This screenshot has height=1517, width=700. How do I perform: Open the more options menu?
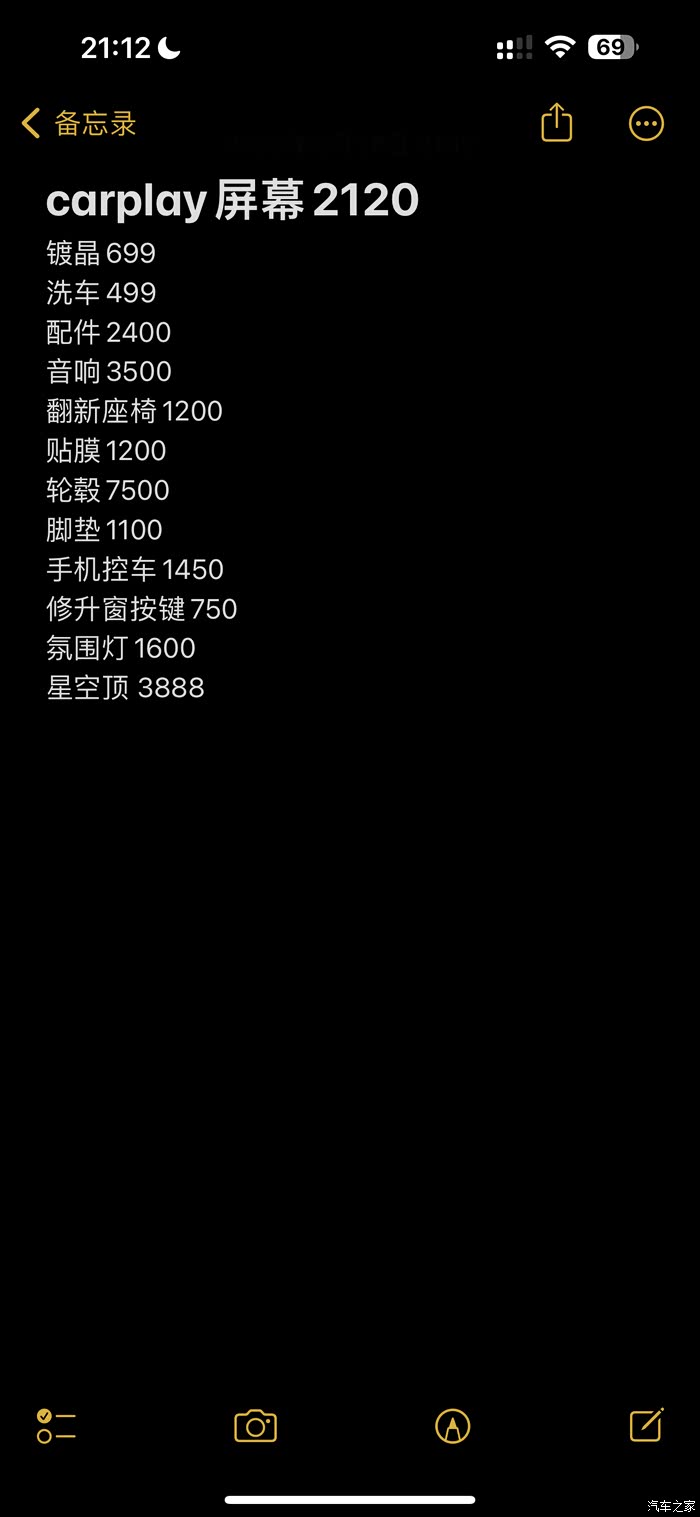[646, 124]
